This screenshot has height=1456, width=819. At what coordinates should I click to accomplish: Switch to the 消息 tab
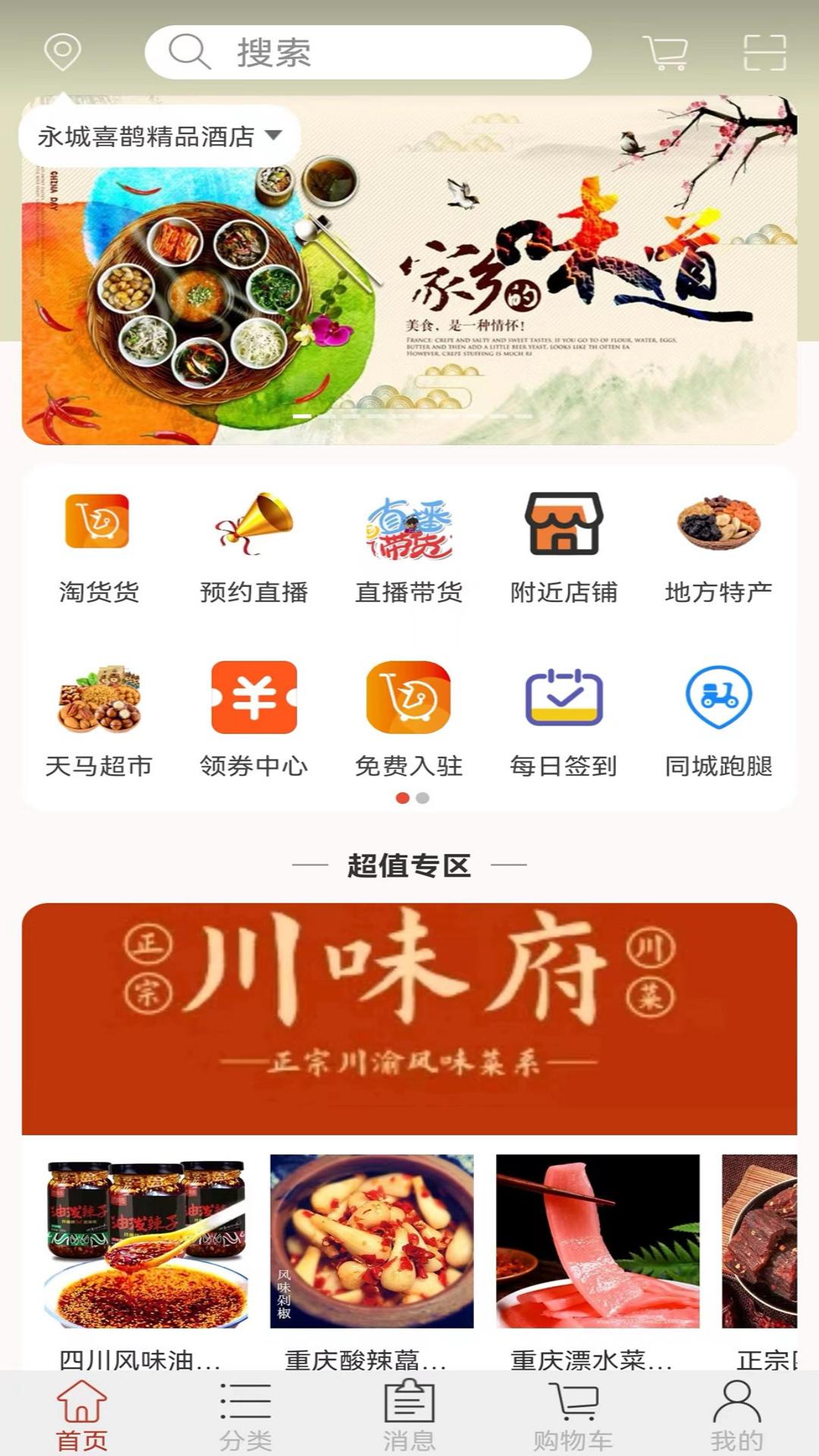pyautogui.click(x=409, y=1415)
